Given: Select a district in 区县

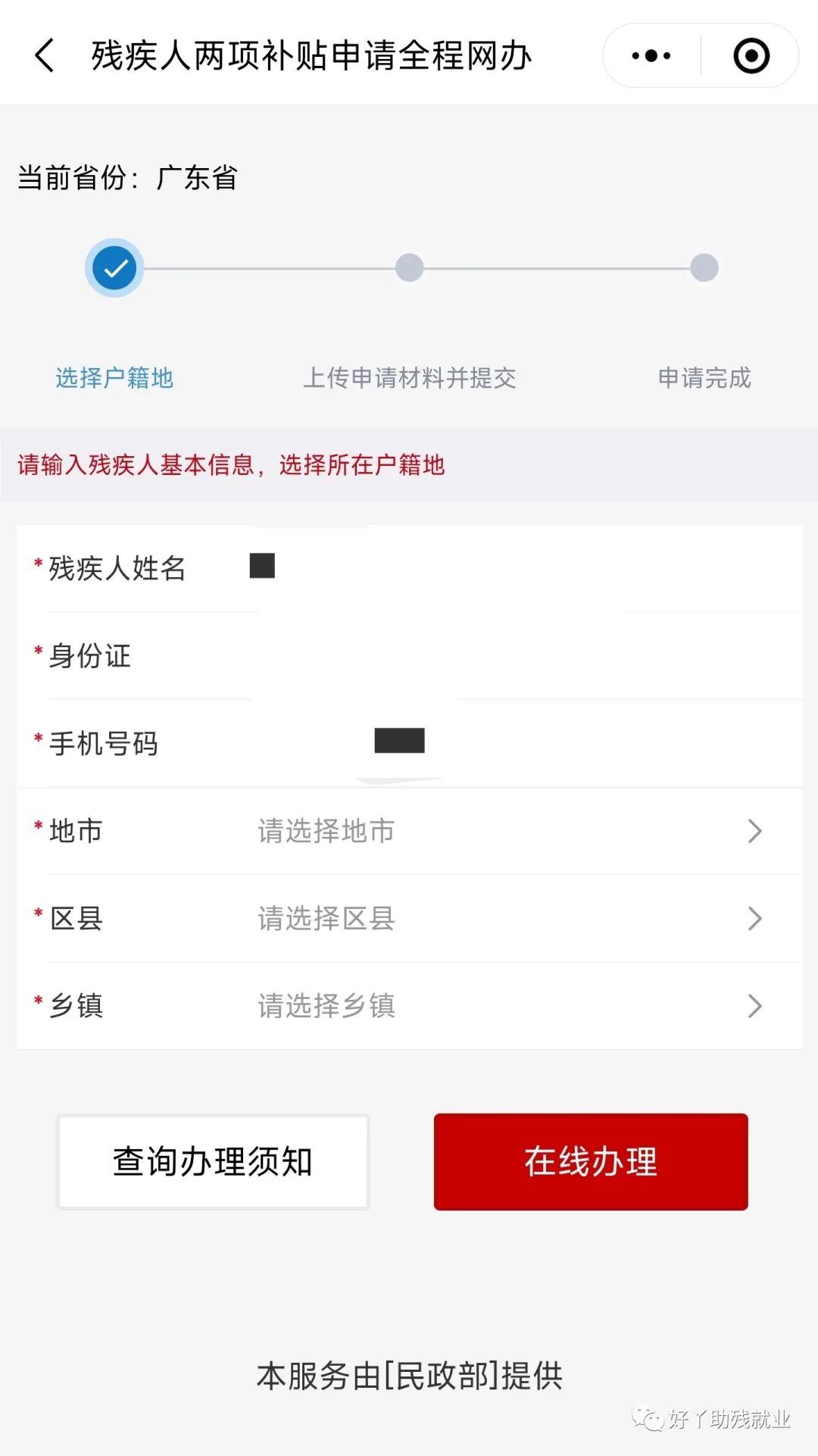Looking at the screenshot, I should coord(507,918).
